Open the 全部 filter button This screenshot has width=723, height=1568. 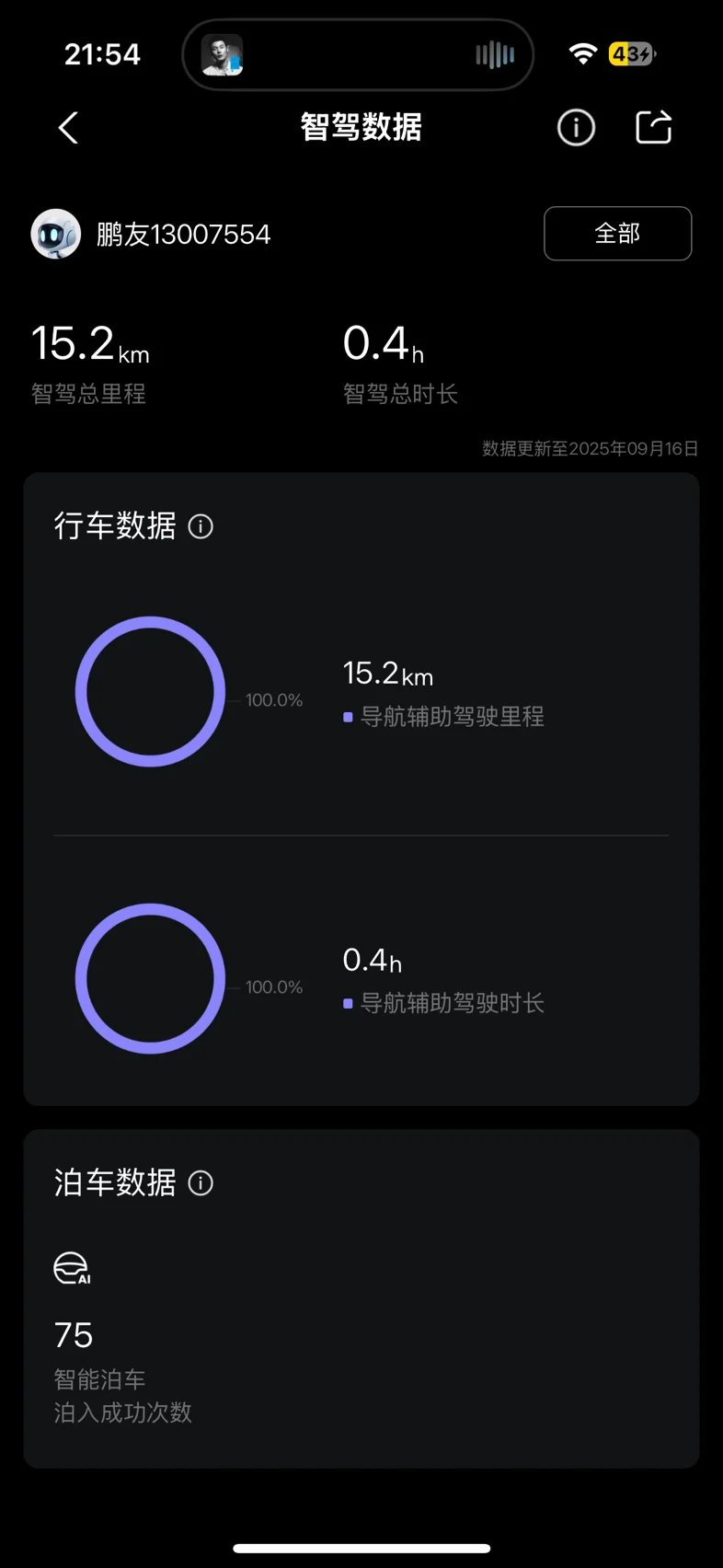click(x=618, y=234)
